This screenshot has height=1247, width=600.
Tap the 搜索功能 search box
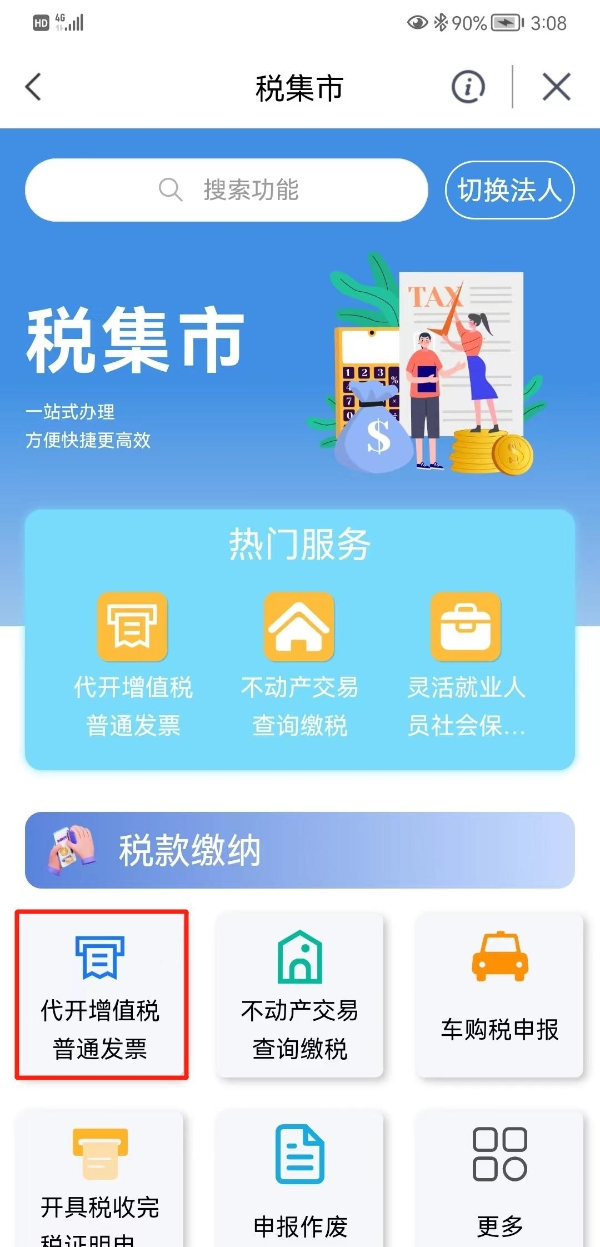coord(227,190)
